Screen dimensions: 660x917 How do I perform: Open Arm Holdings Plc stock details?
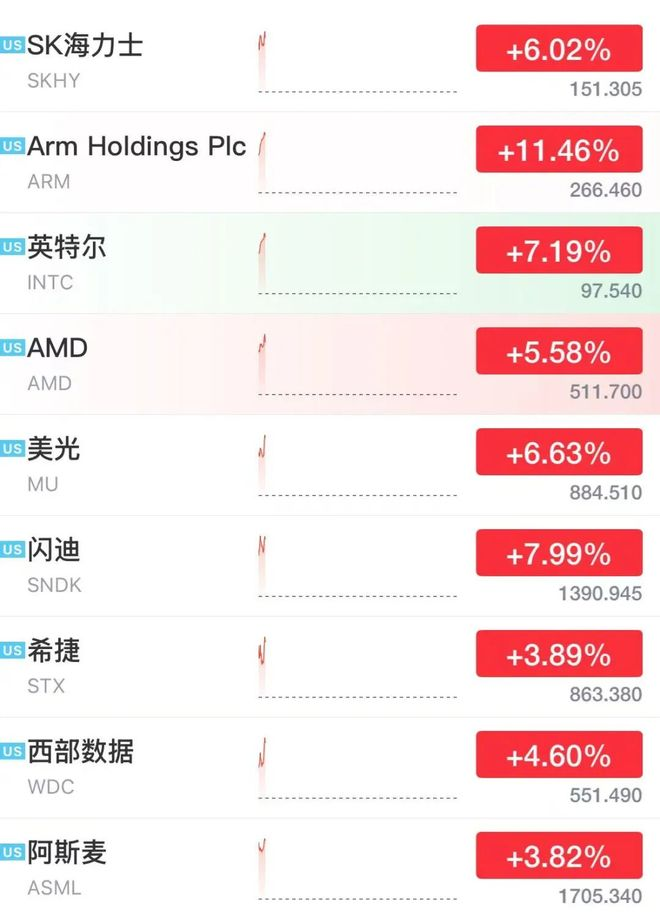pos(330,162)
